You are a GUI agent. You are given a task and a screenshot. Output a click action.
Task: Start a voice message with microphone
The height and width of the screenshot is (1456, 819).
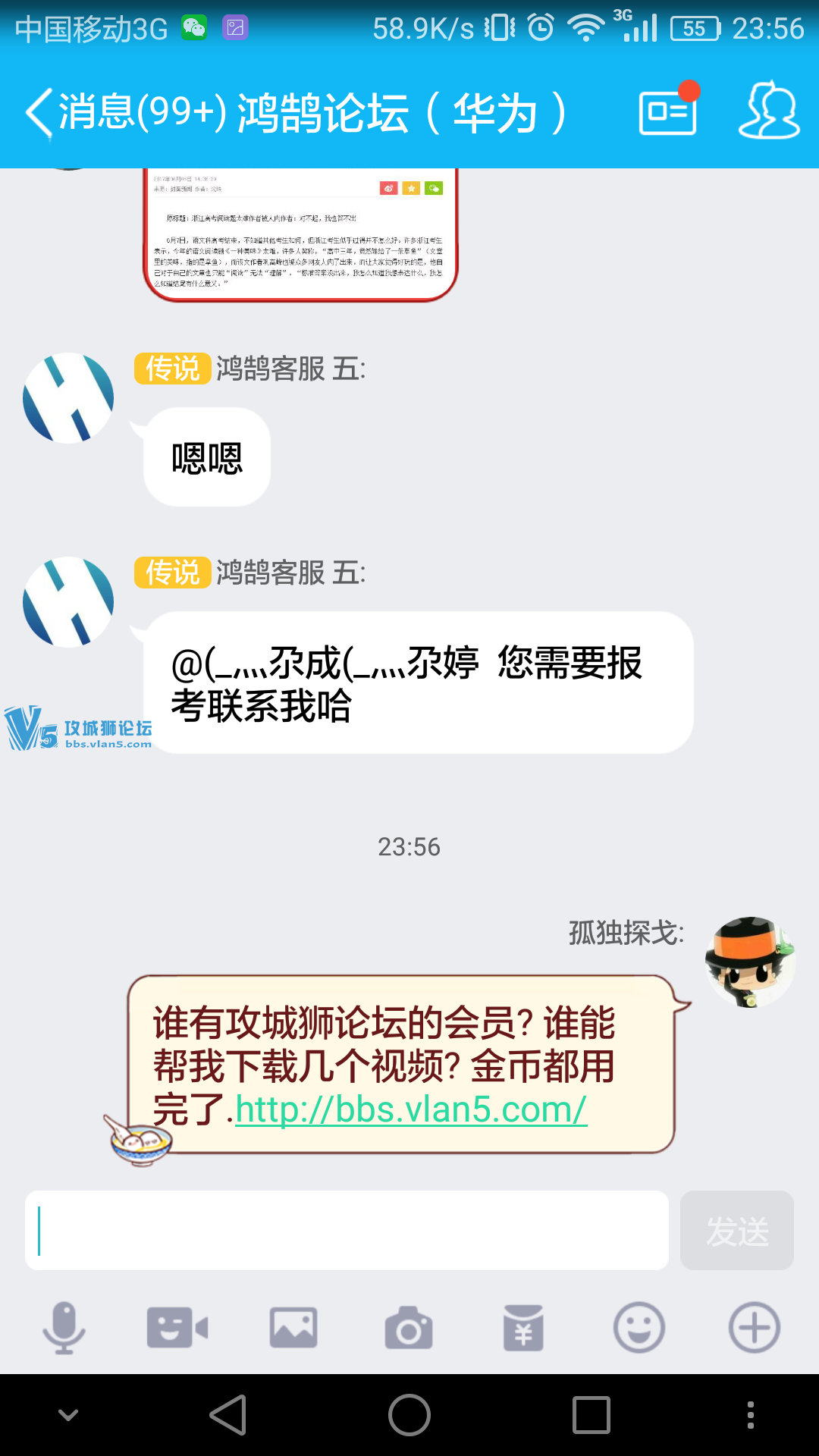click(64, 1328)
